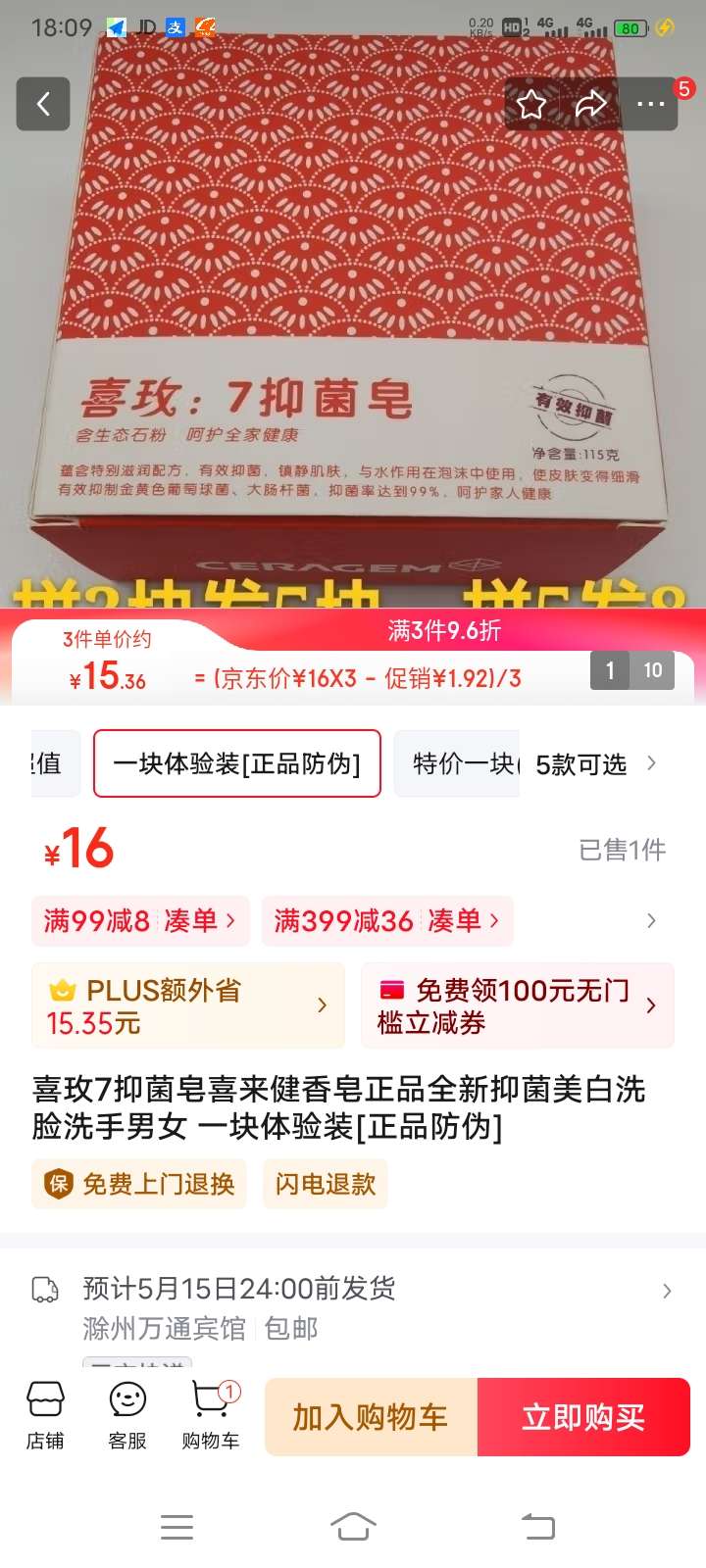Viewport: 706px width, 1568px height.
Task: Choose the 特价一块 variant chip
Action: [x=457, y=763]
